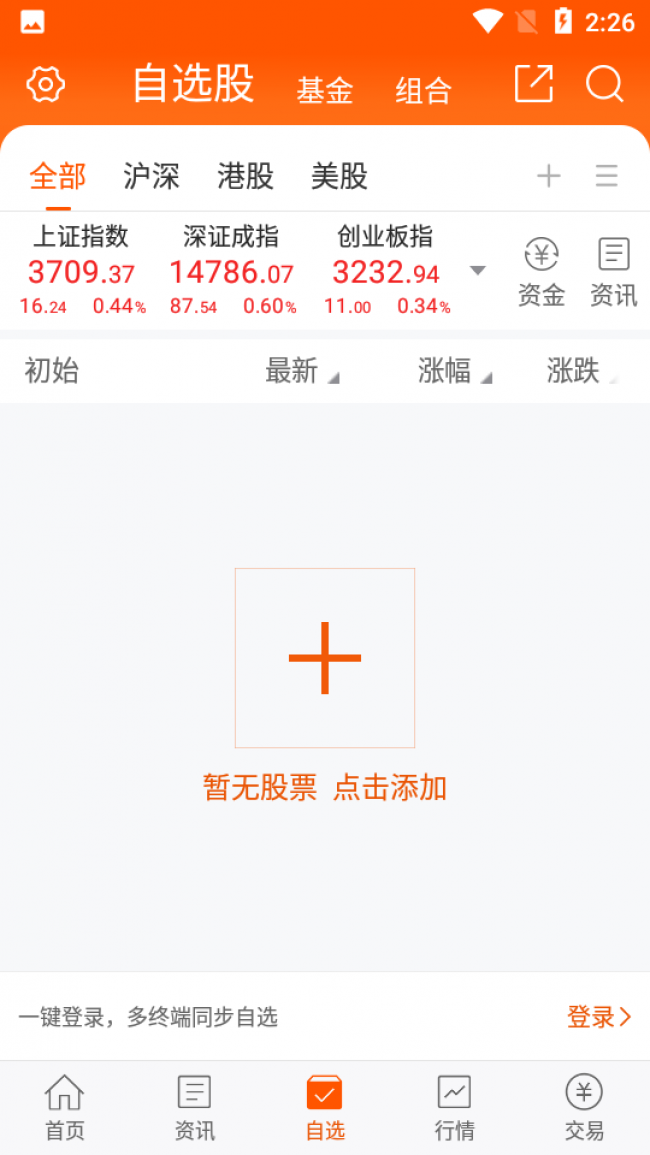
Task: Select the 美股 tab
Action: tap(339, 176)
